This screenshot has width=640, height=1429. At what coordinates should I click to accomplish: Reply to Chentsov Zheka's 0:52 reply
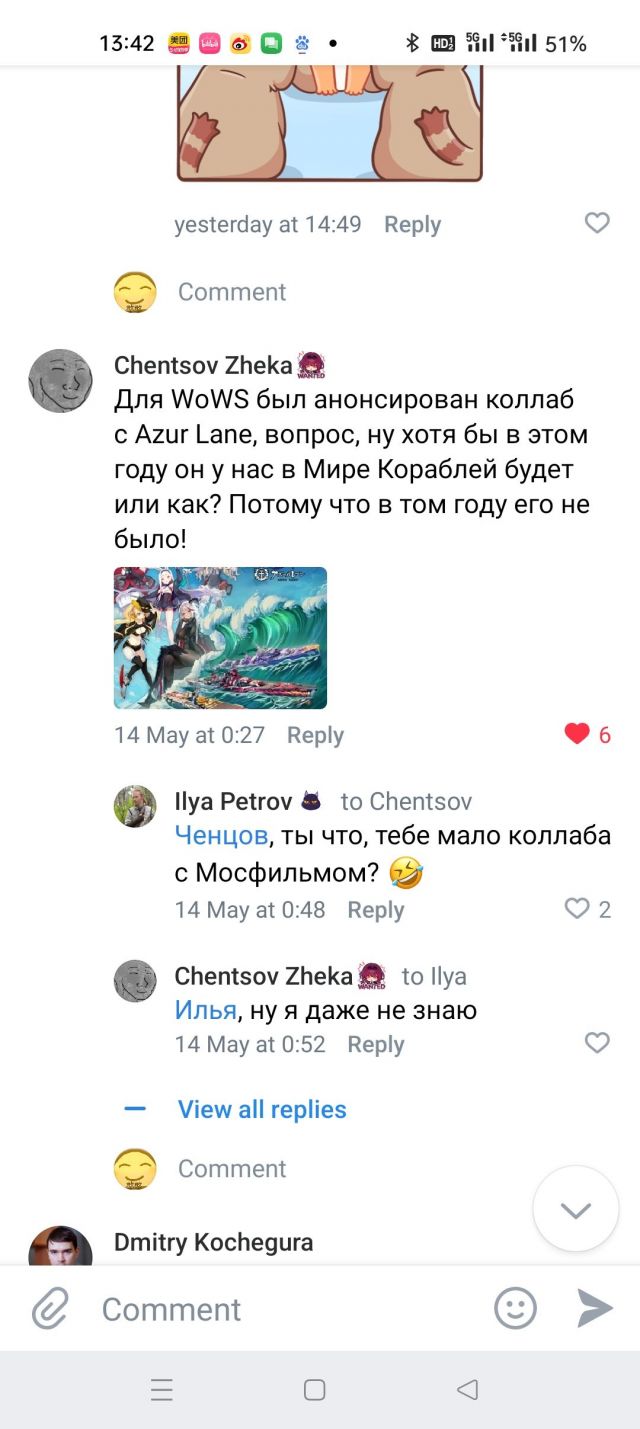pyautogui.click(x=375, y=1044)
